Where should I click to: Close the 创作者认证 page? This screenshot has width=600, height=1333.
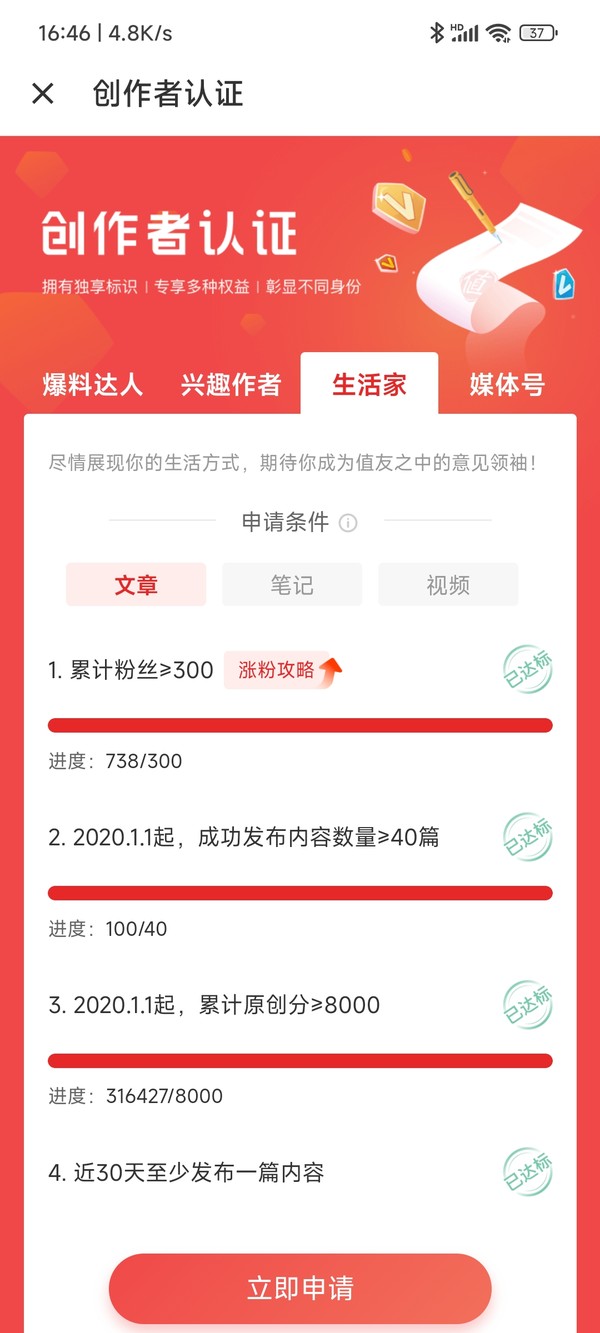point(43,94)
